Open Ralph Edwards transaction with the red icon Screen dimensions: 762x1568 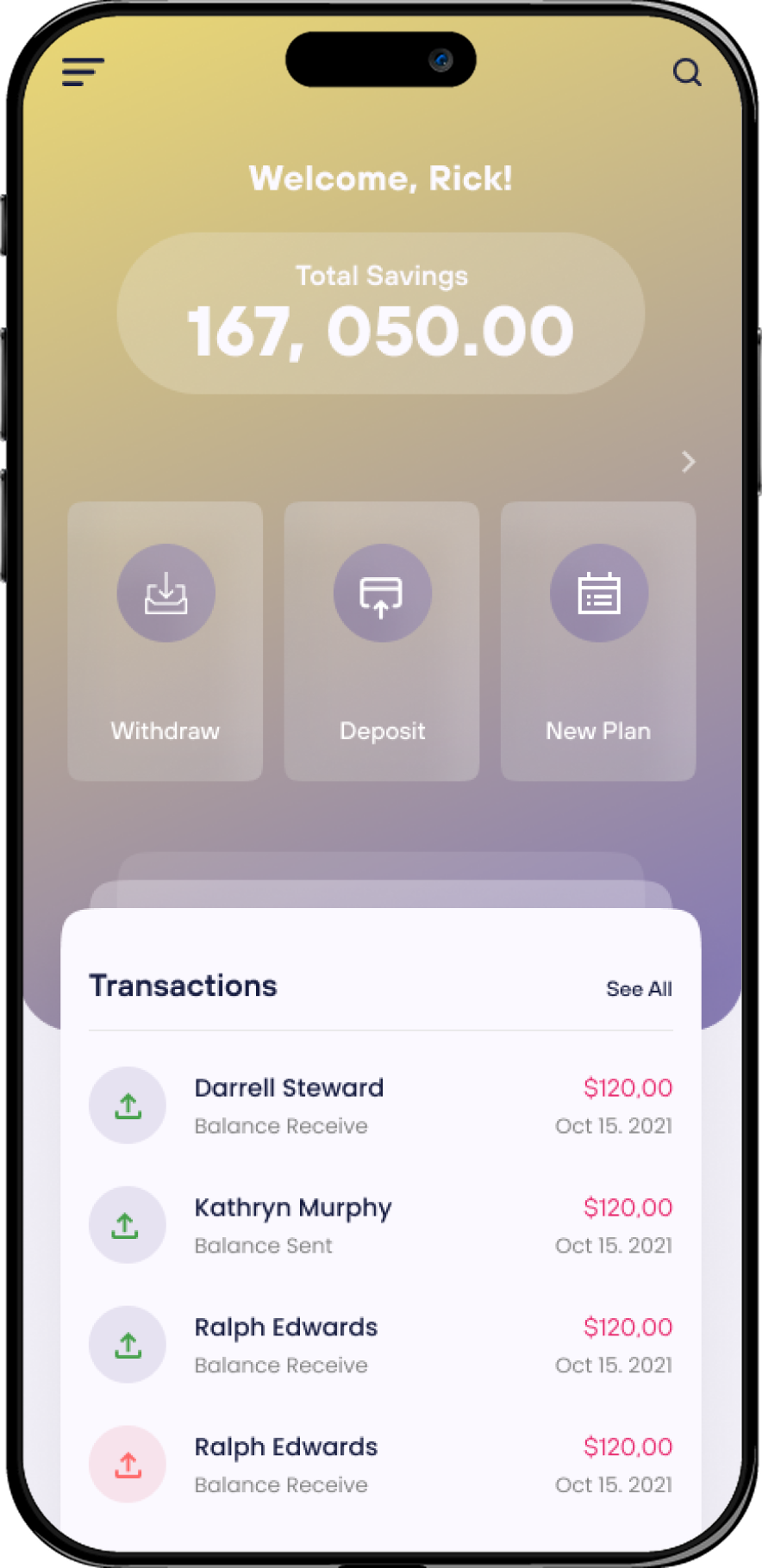[x=380, y=1465]
